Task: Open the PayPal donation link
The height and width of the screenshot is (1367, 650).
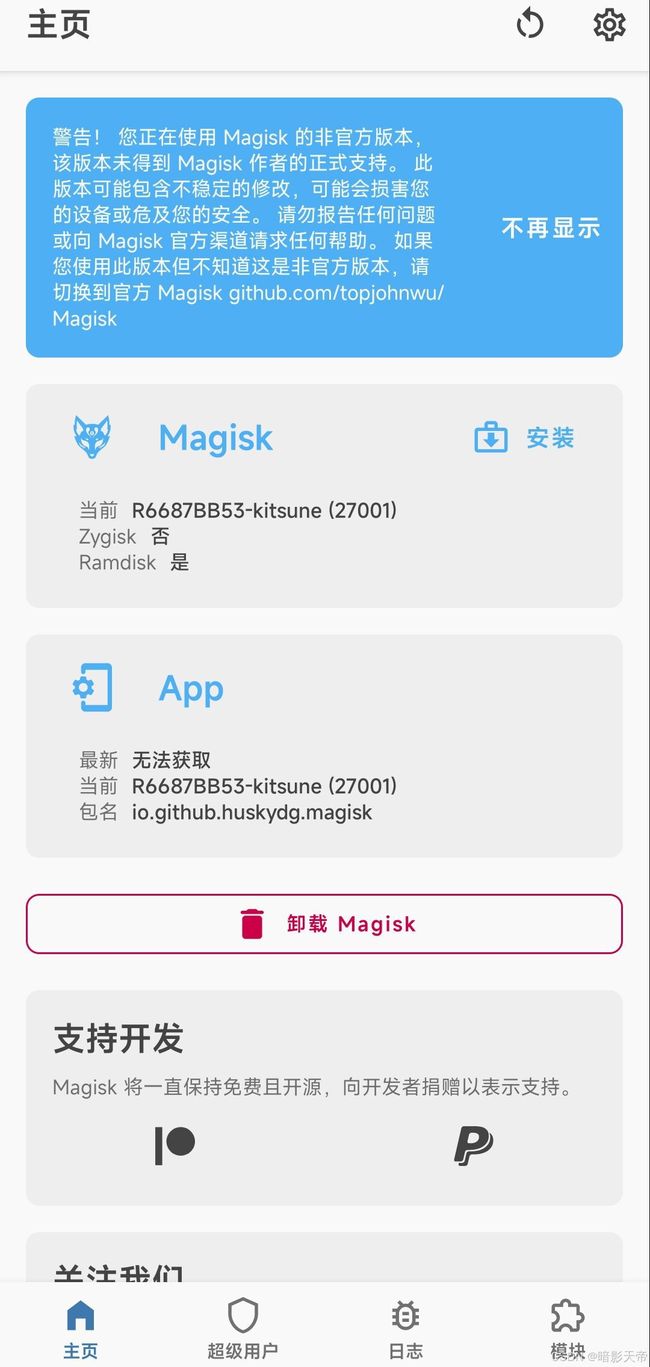Action: (x=473, y=1145)
